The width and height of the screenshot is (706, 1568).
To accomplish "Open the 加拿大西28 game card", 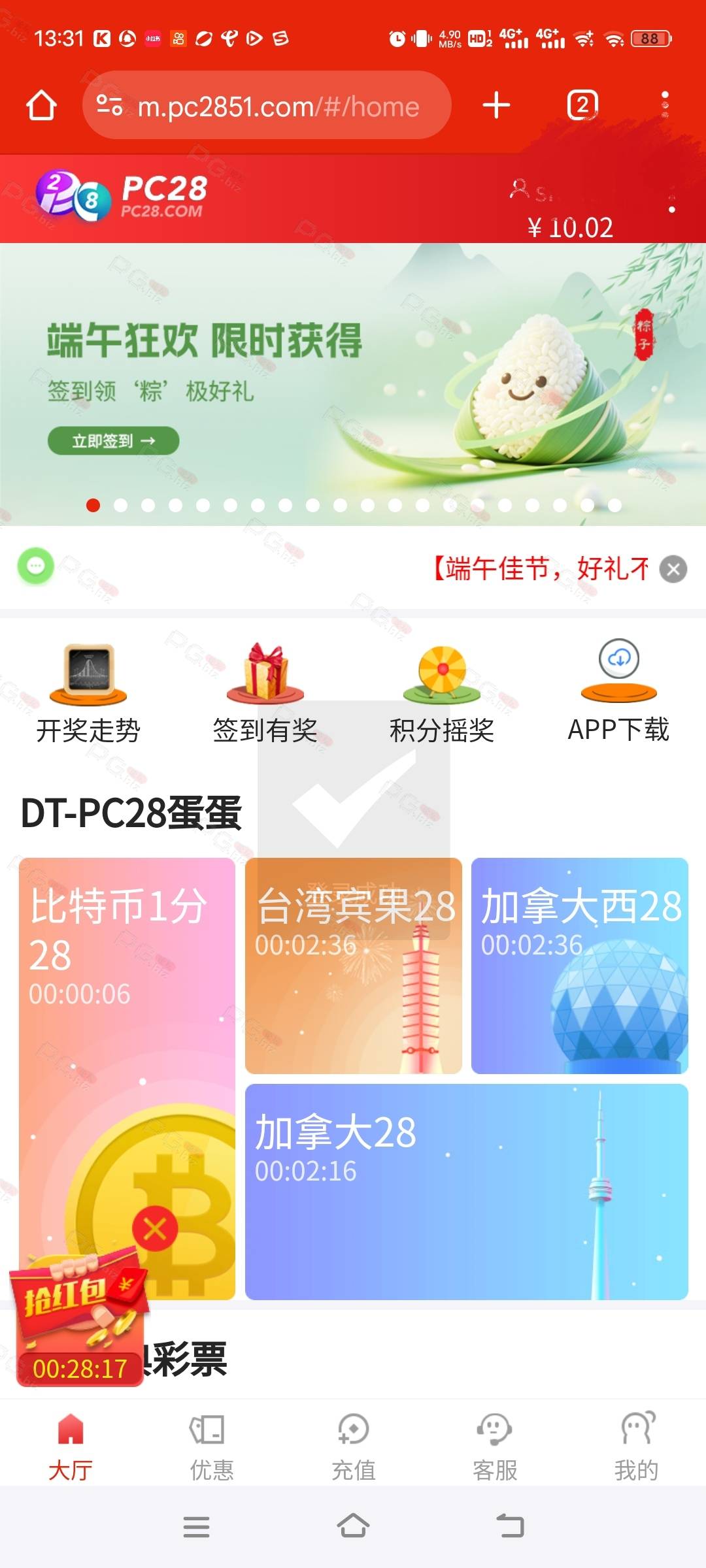I will coord(580,966).
